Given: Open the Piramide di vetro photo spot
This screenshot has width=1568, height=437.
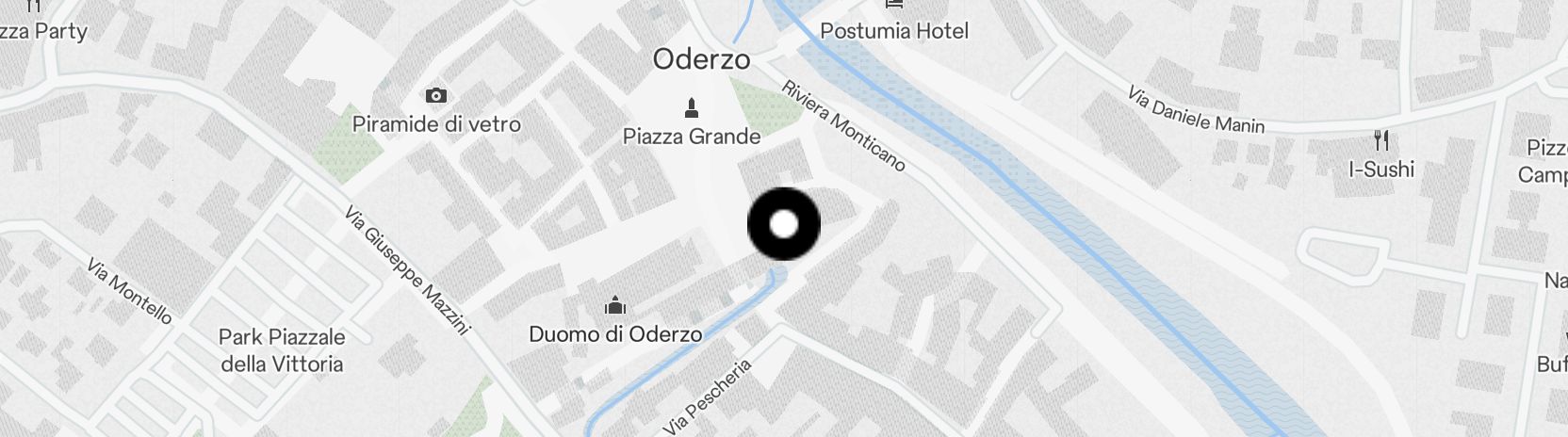Looking at the screenshot, I should click(435, 96).
